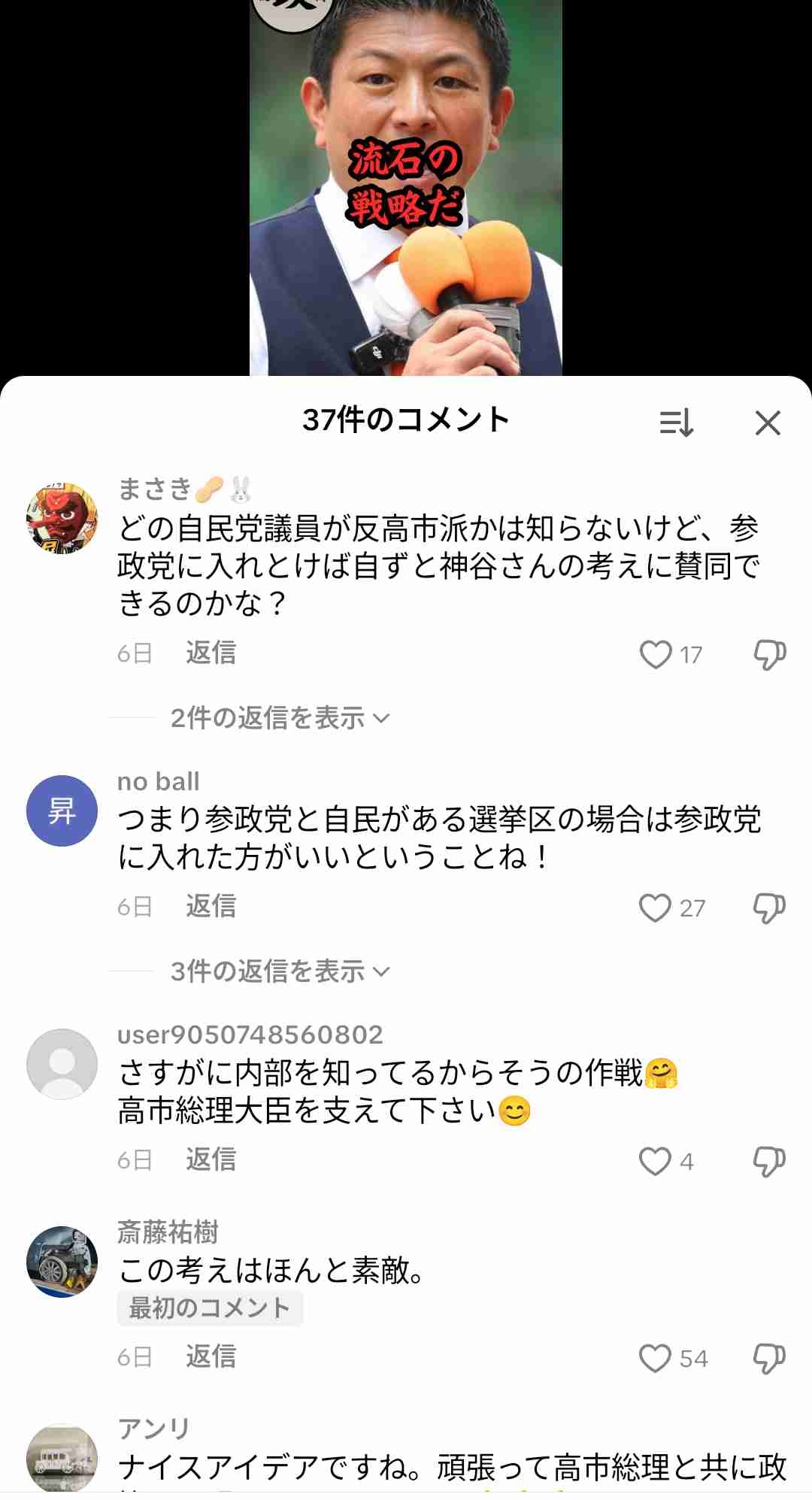Viewport: 812px width, 1500px height.
Task: Dislike no ball's comment
Action: coord(769,908)
